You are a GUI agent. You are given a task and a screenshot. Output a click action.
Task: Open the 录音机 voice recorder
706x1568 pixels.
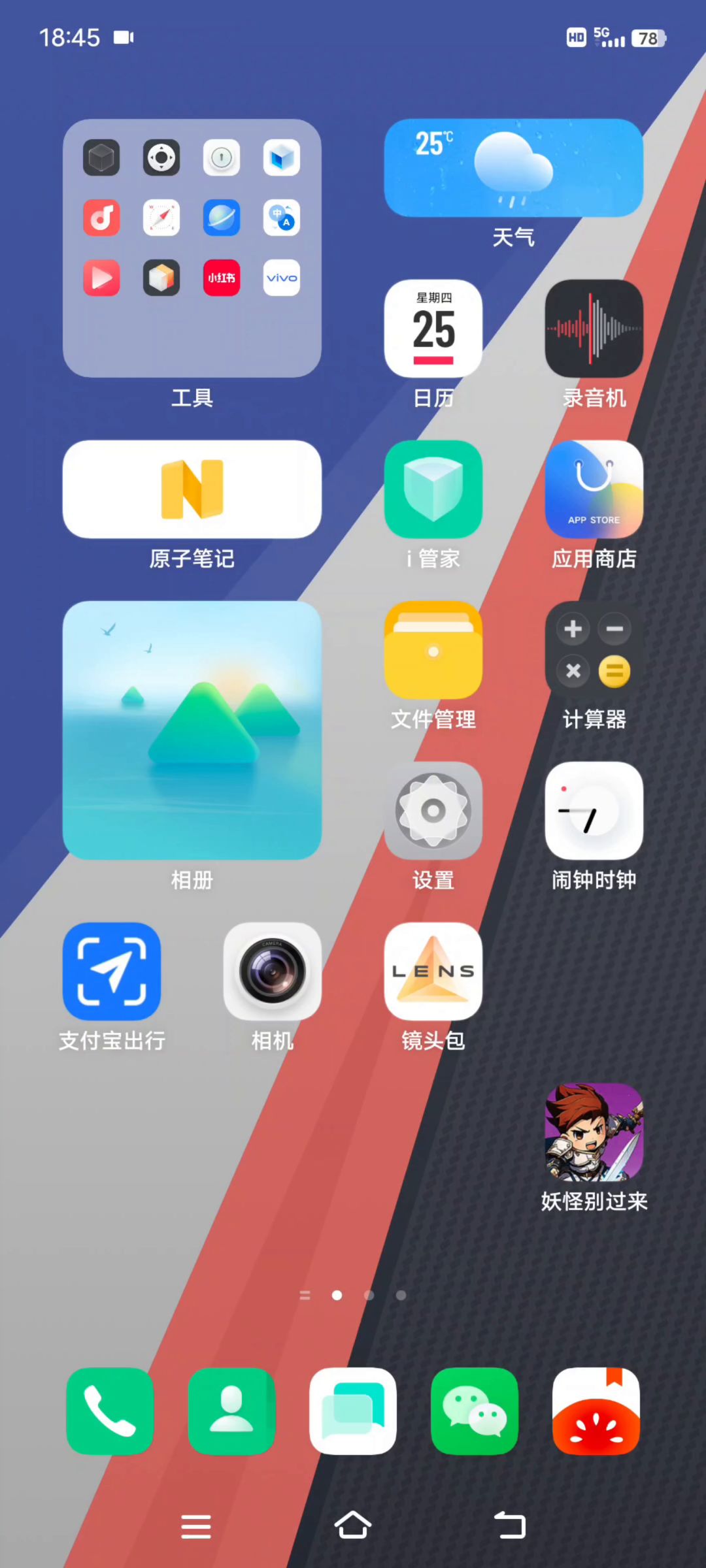(594, 329)
